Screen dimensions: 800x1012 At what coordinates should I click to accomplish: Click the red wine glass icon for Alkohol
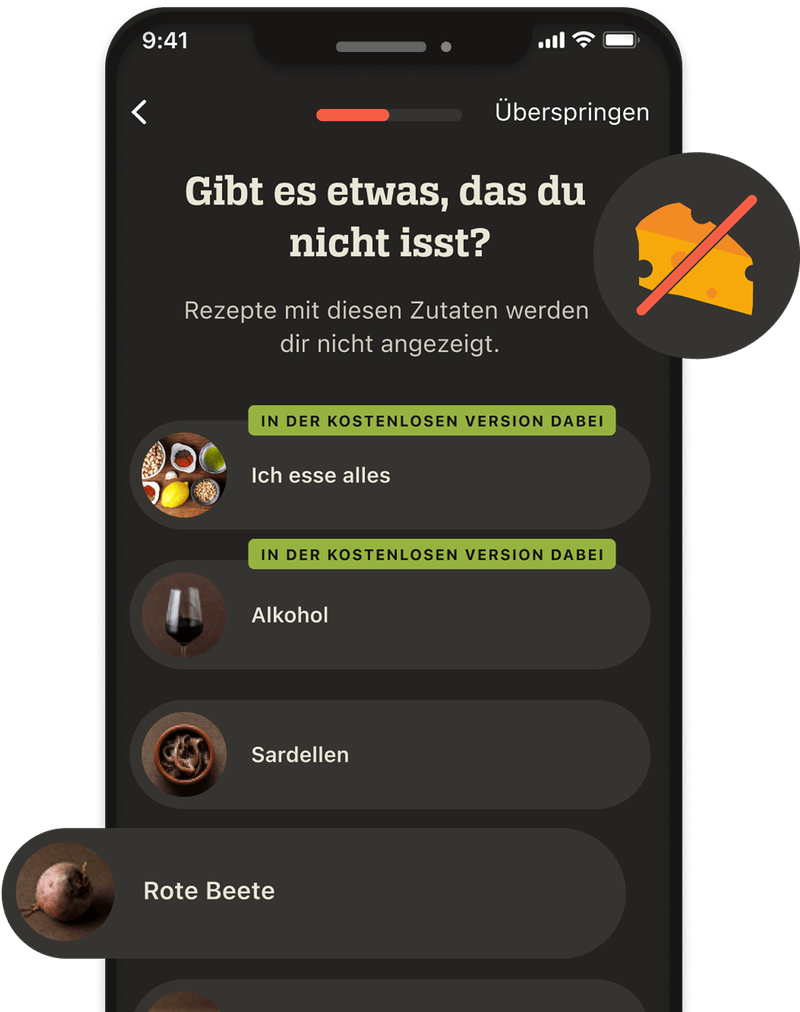pyautogui.click(x=182, y=615)
